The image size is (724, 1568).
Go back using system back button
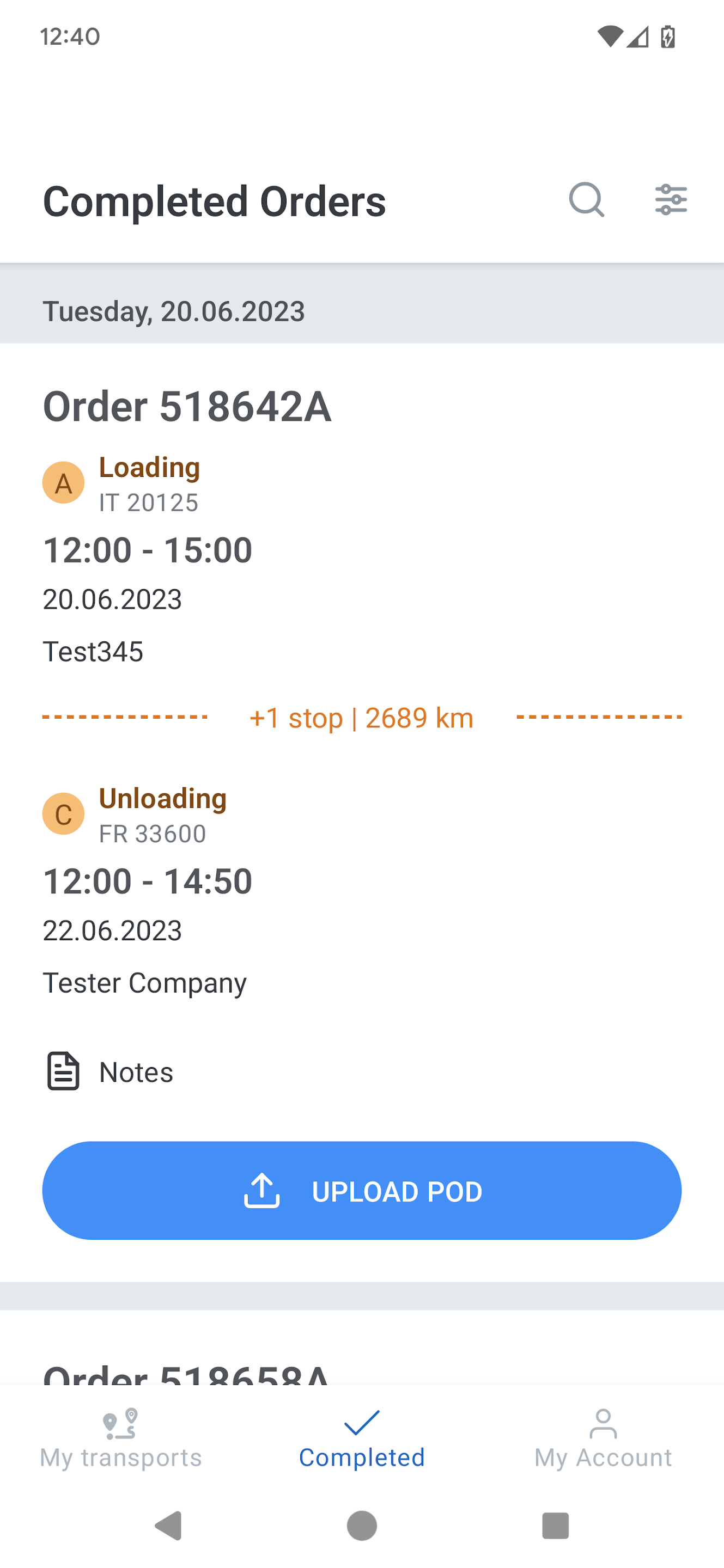pos(169,1526)
